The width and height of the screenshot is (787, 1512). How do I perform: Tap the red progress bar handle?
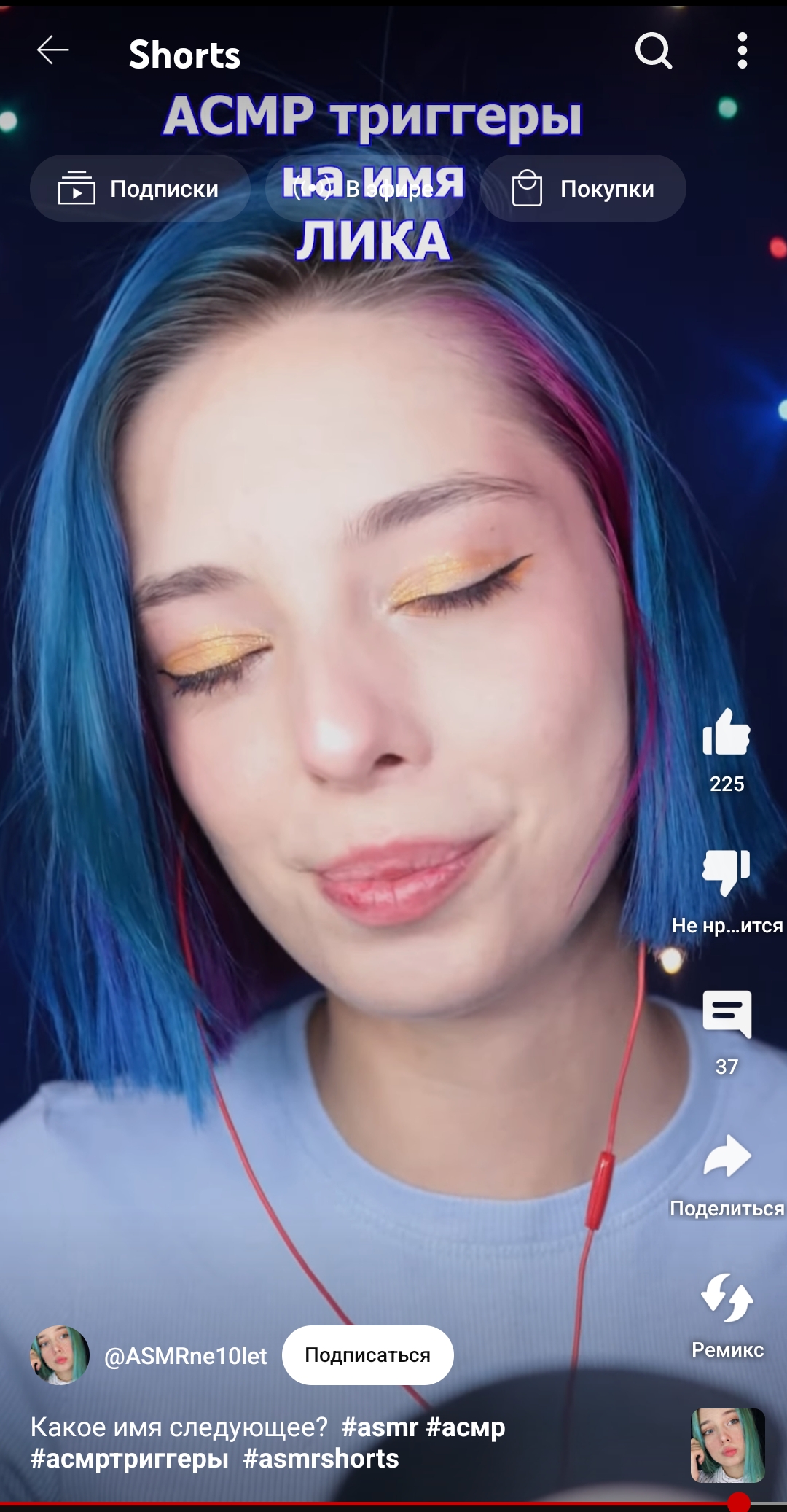(x=739, y=1502)
